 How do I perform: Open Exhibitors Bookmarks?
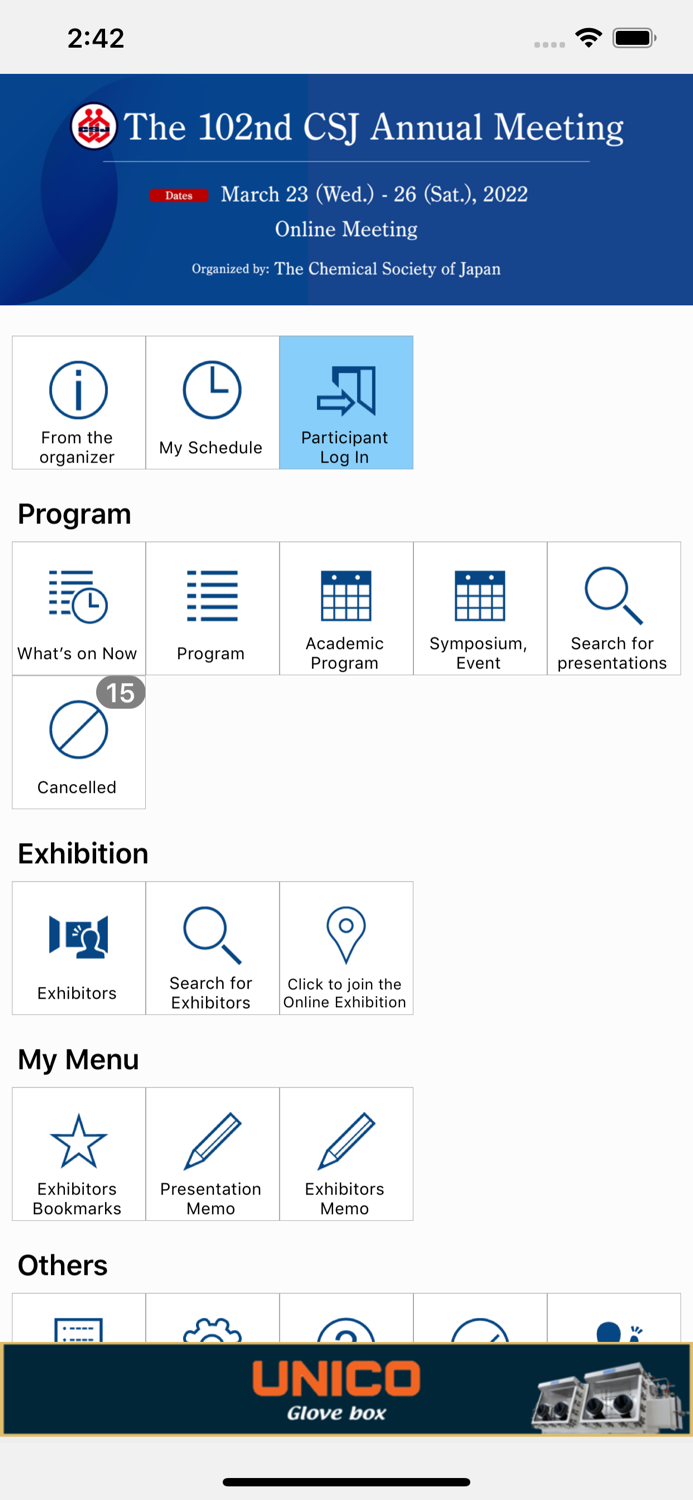78,1154
